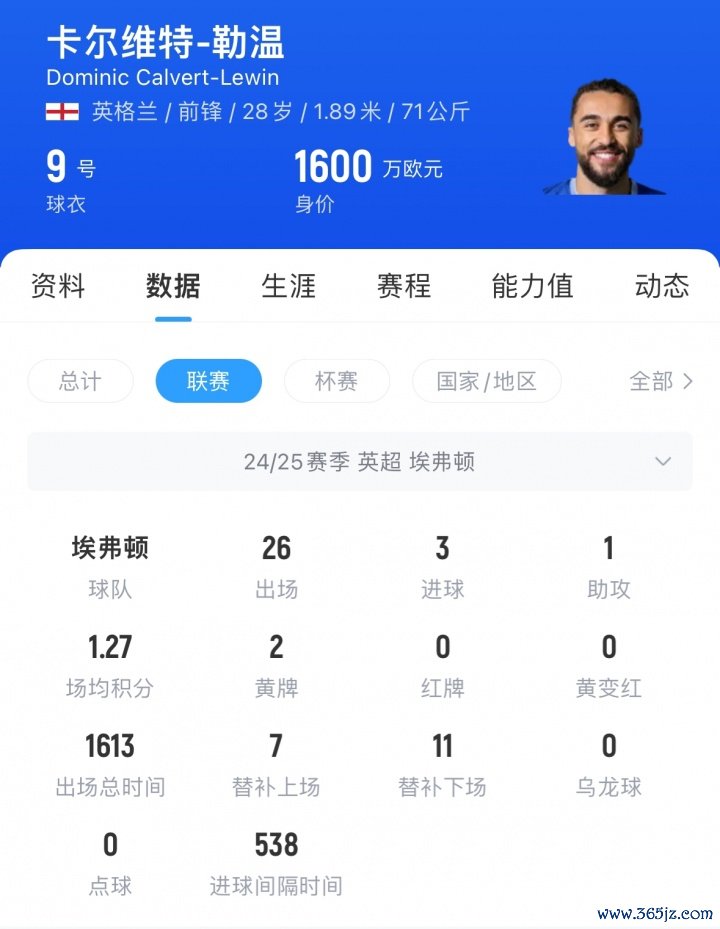Open the 赛程 tab
This screenshot has height=929, width=720.
click(403, 286)
